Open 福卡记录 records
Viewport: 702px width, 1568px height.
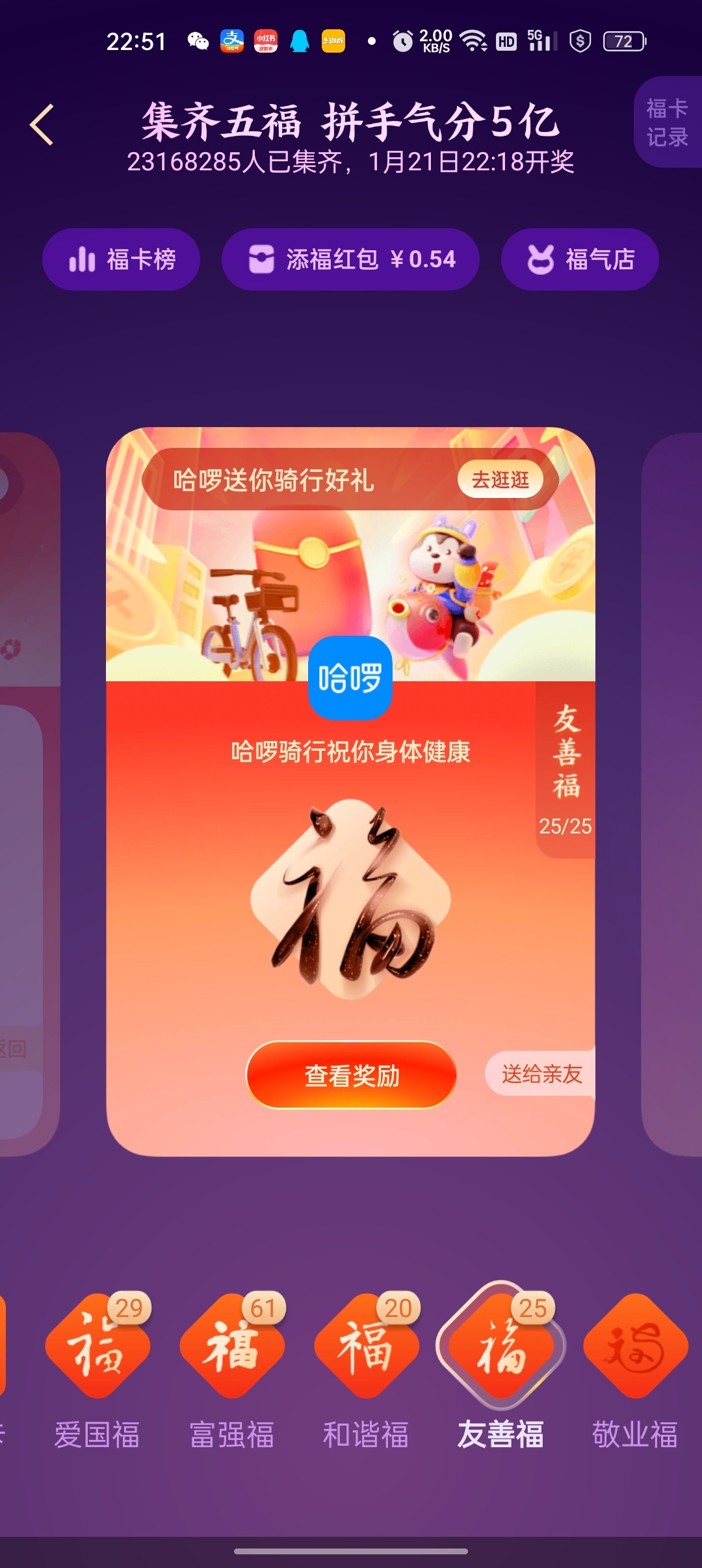[x=667, y=122]
